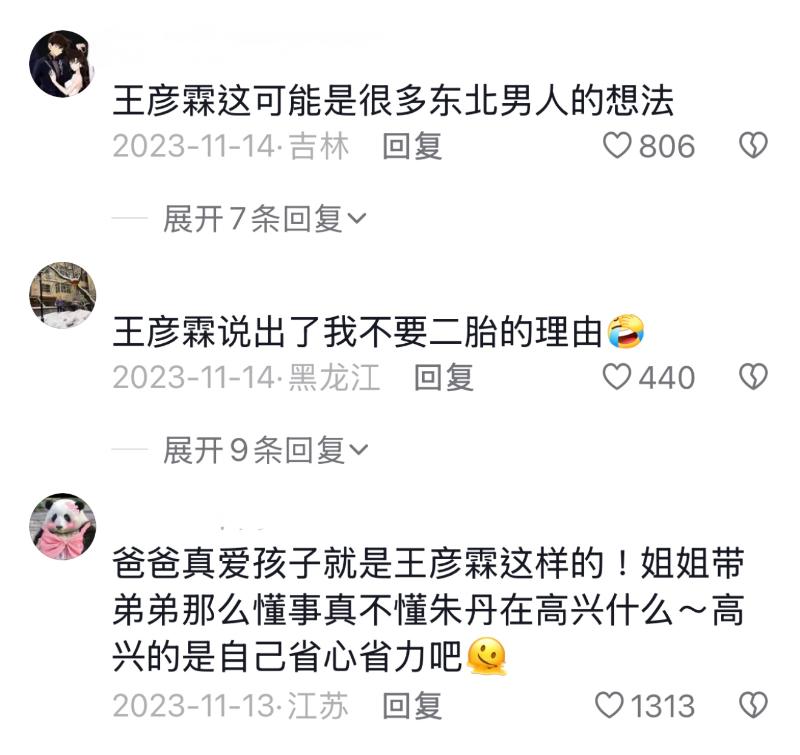
Task: Like the 江苏 comment with 1313 likes
Action: tap(609, 706)
